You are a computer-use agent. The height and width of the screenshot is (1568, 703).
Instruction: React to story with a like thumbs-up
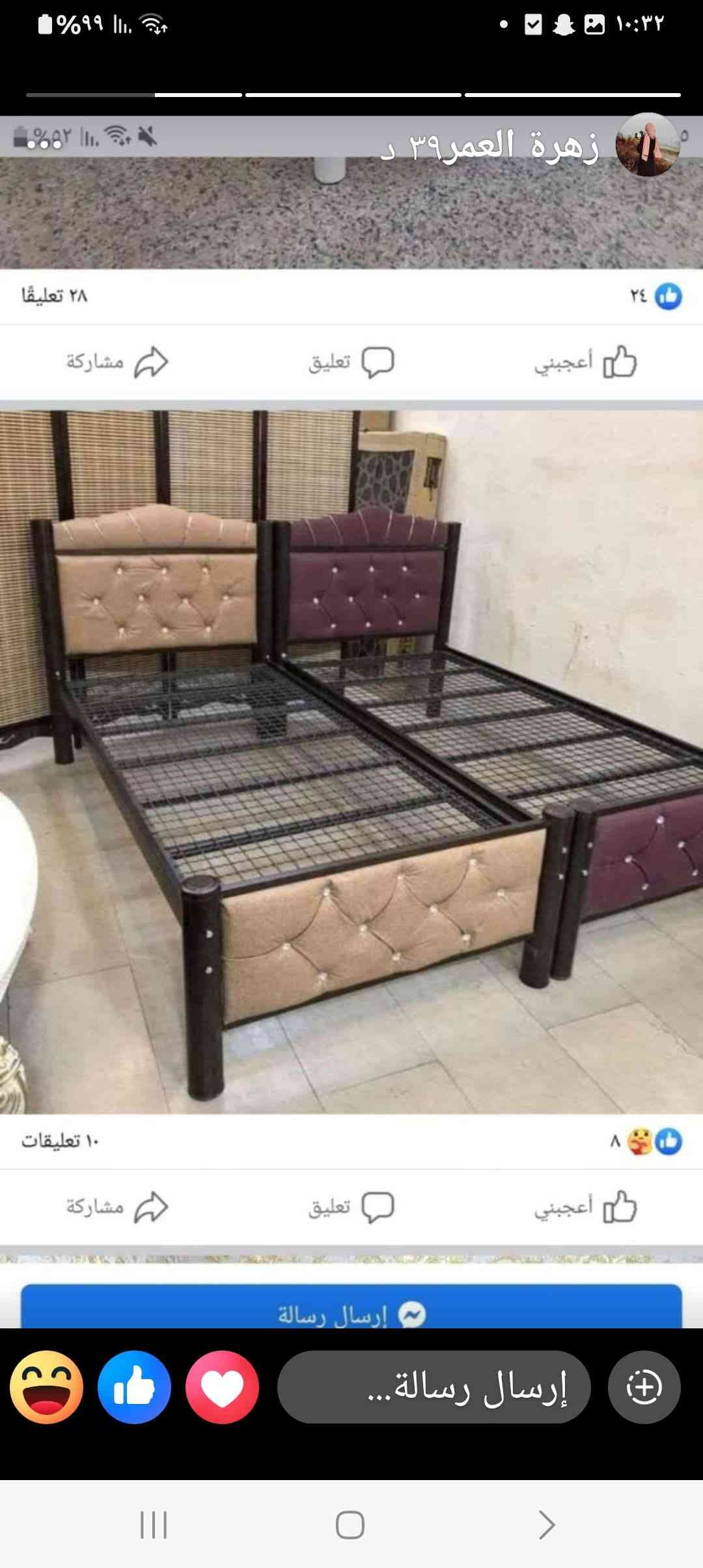134,1387
